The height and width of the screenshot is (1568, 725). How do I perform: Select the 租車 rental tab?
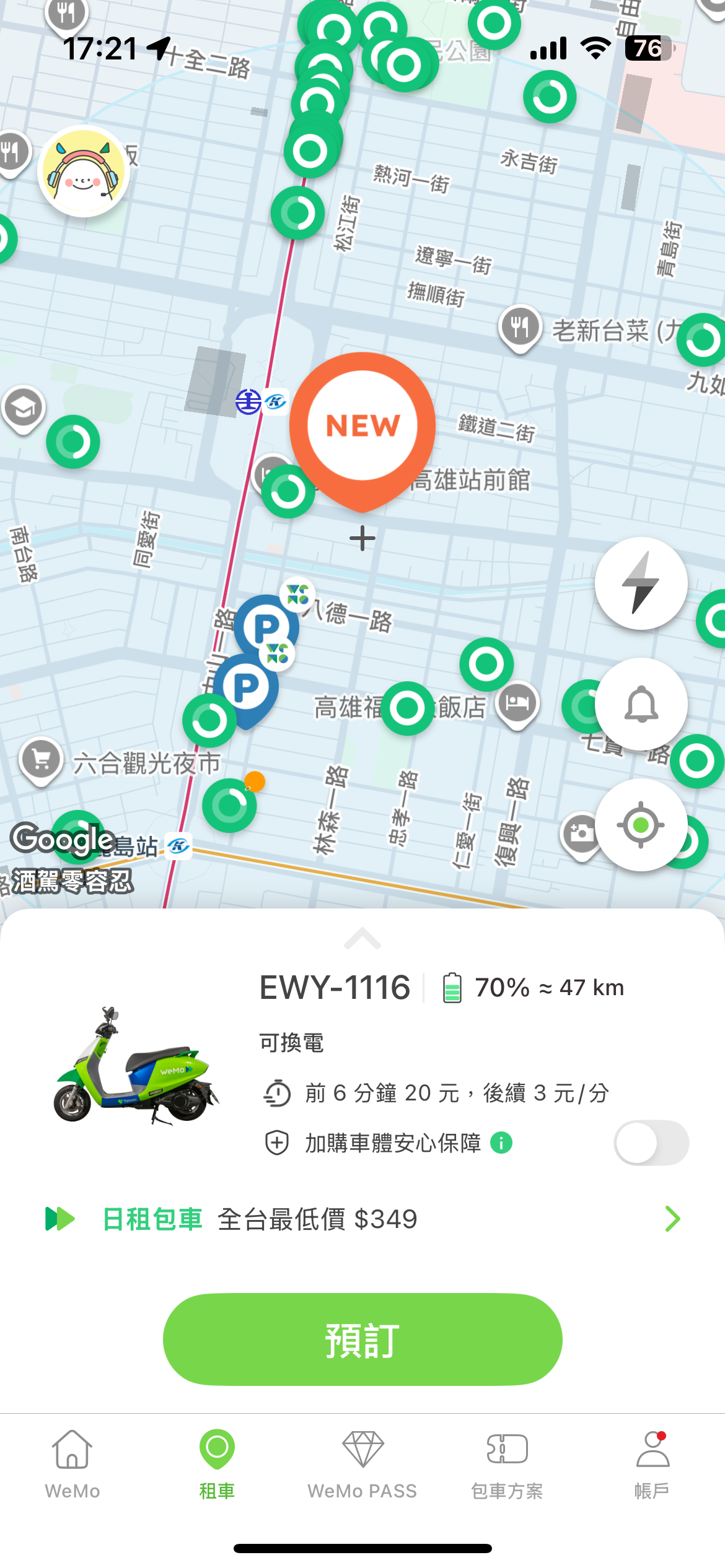point(217,1465)
